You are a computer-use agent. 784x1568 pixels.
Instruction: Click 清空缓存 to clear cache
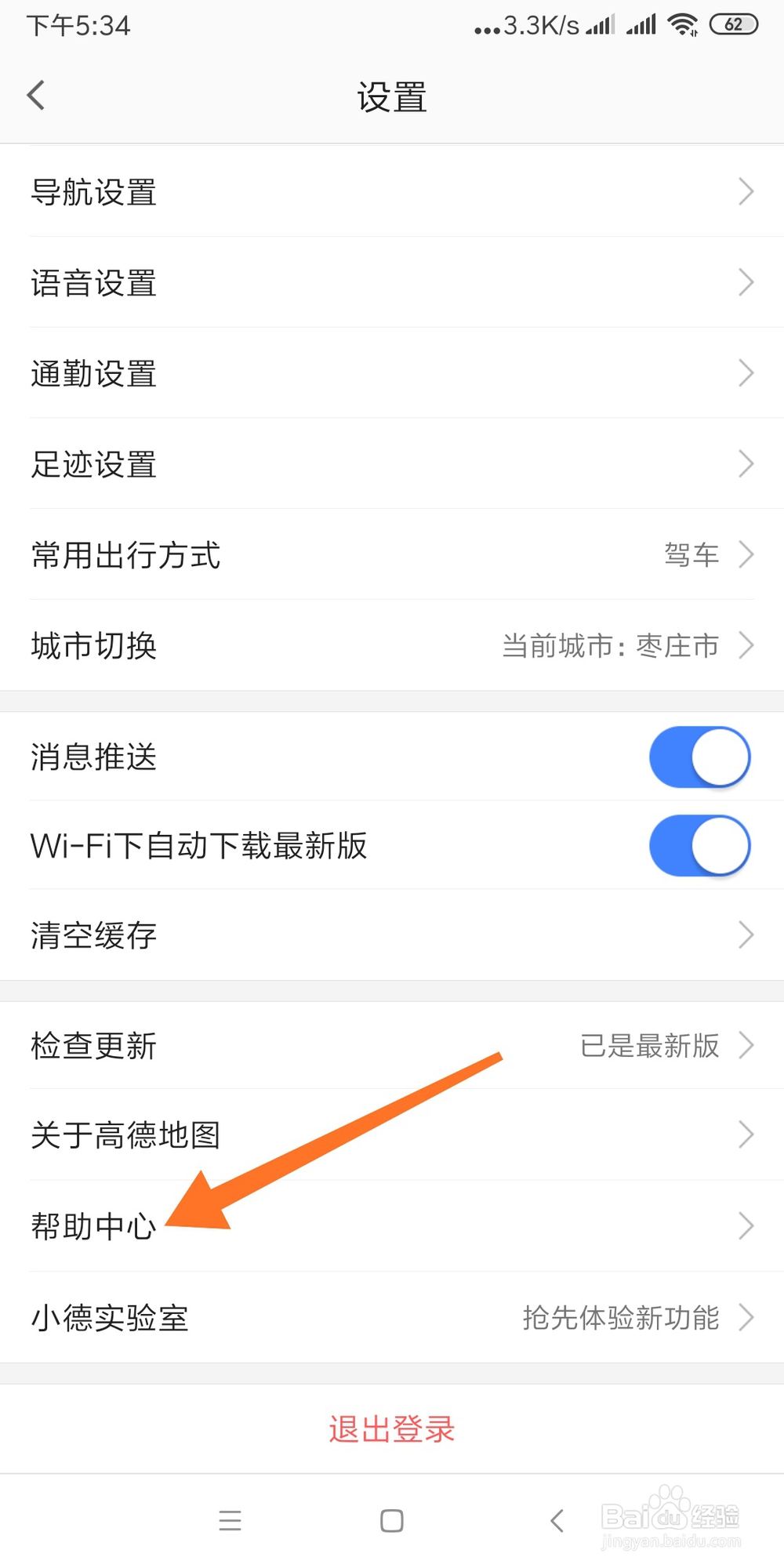pyautogui.click(x=392, y=935)
